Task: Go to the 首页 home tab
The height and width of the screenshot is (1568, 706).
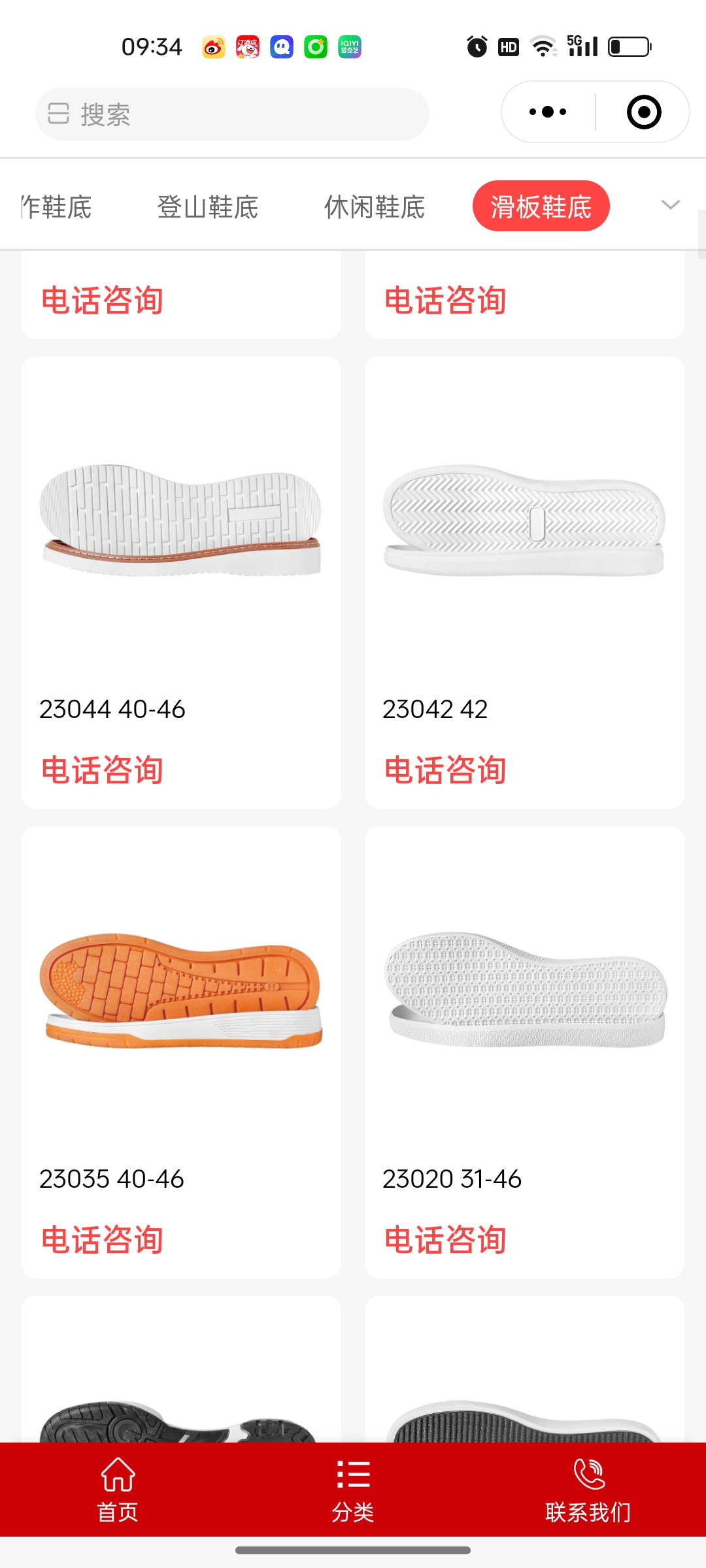Action: (x=118, y=1490)
